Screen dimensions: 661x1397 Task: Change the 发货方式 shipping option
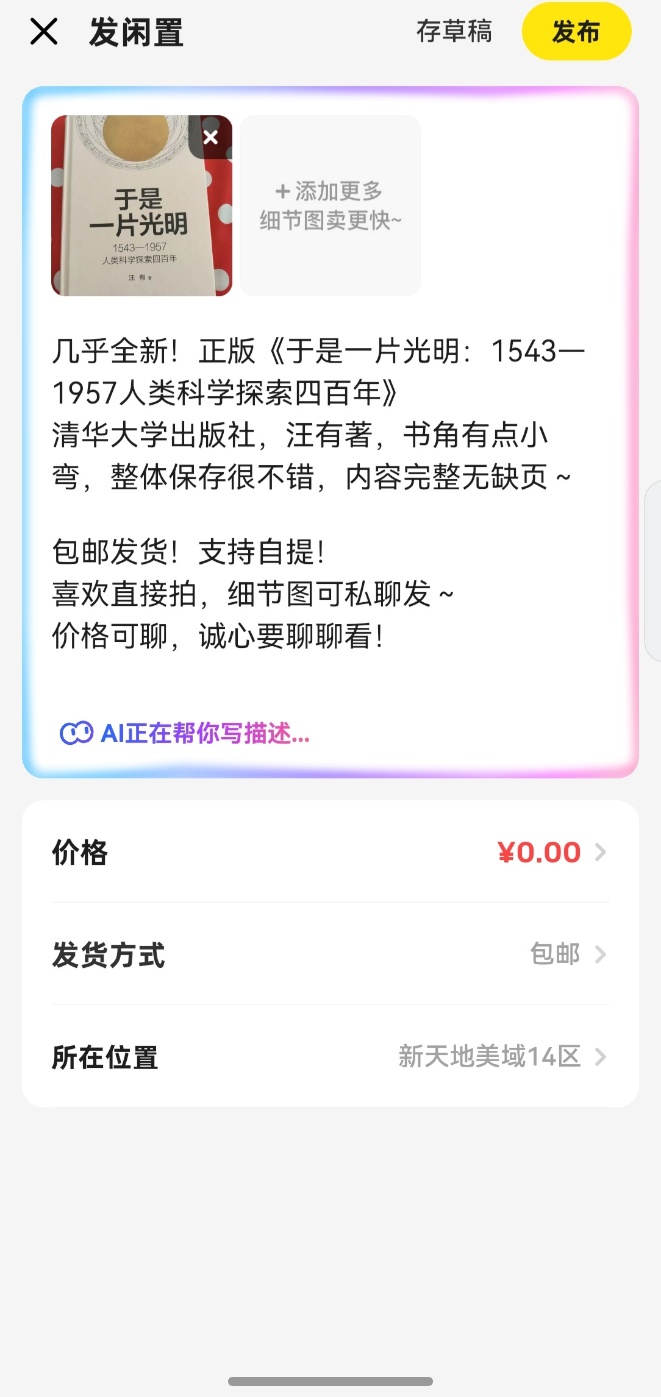tap(330, 955)
